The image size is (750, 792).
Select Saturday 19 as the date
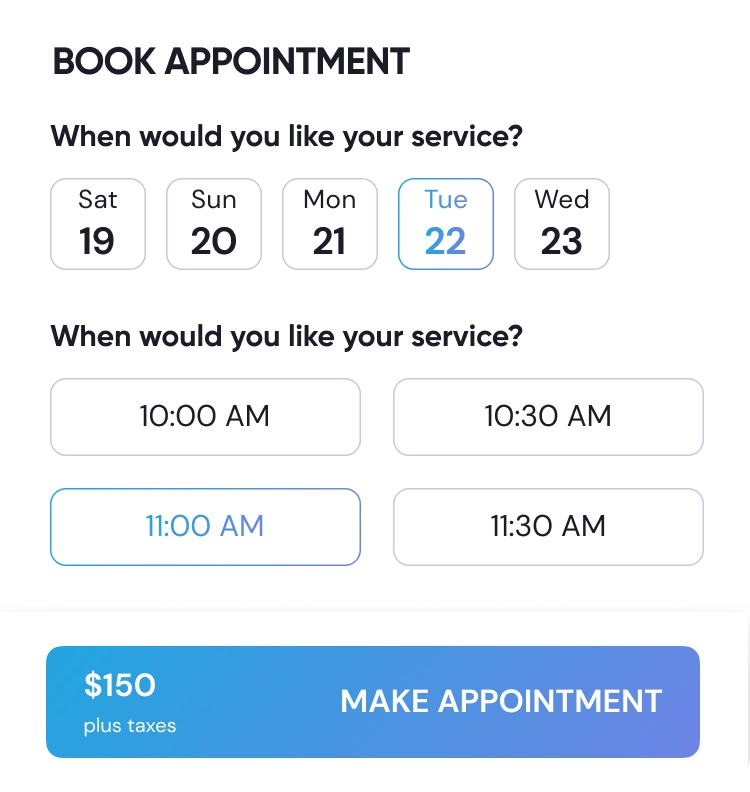pyautogui.click(x=98, y=224)
